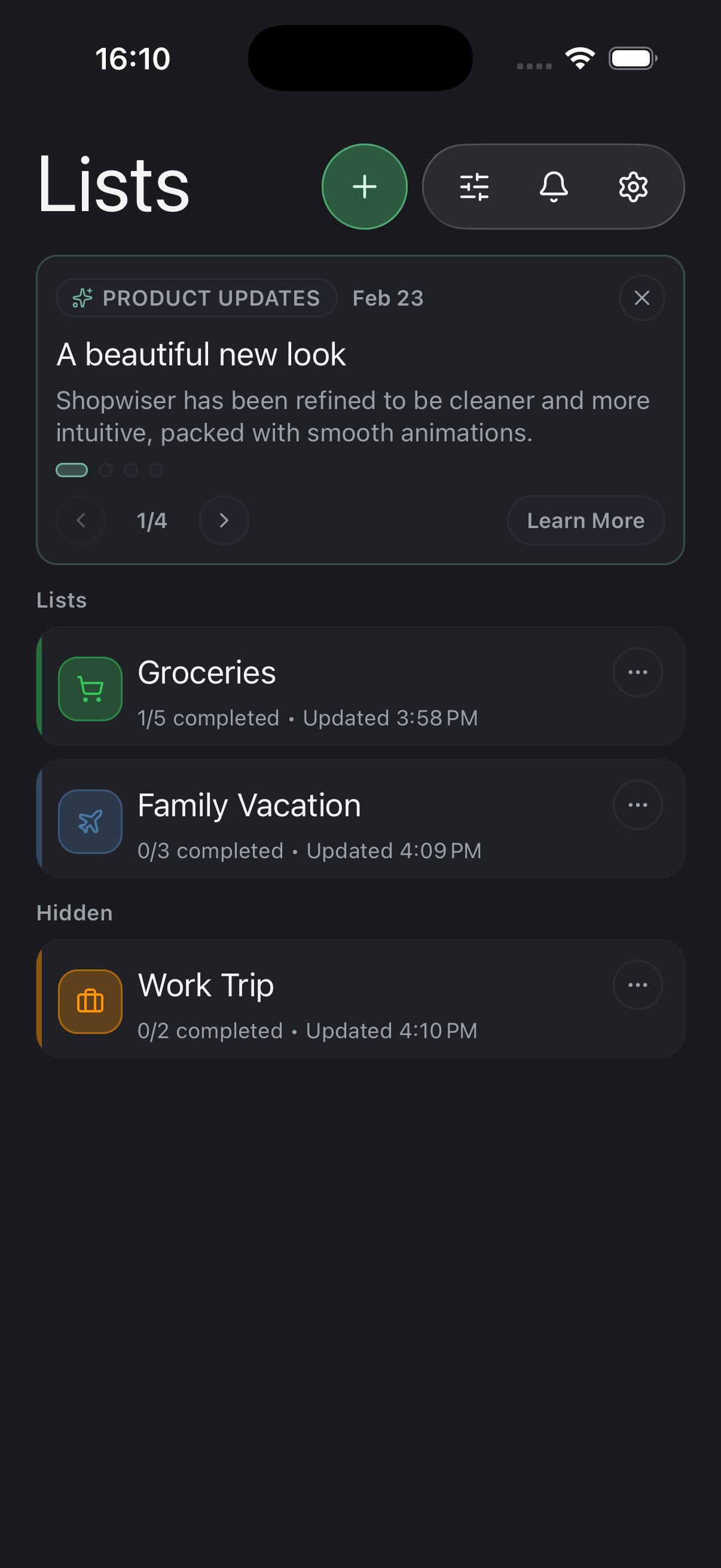This screenshot has height=1568, width=721.
Task: Click the Hidden section header
Action: point(74,912)
